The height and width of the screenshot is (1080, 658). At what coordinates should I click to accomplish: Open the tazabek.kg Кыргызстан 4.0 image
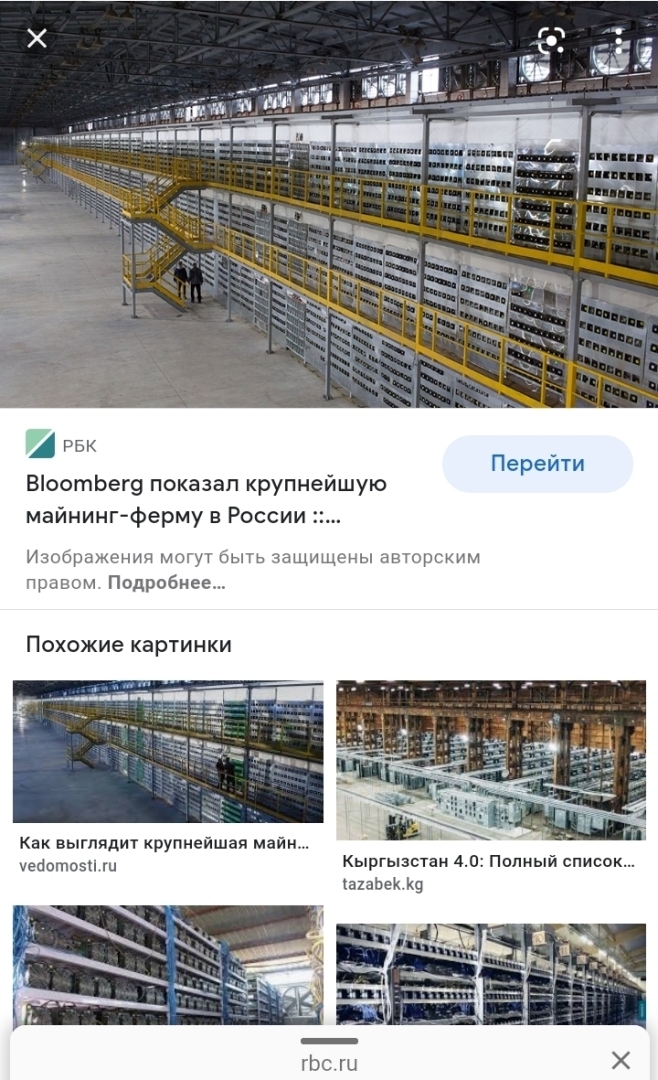tap(490, 760)
